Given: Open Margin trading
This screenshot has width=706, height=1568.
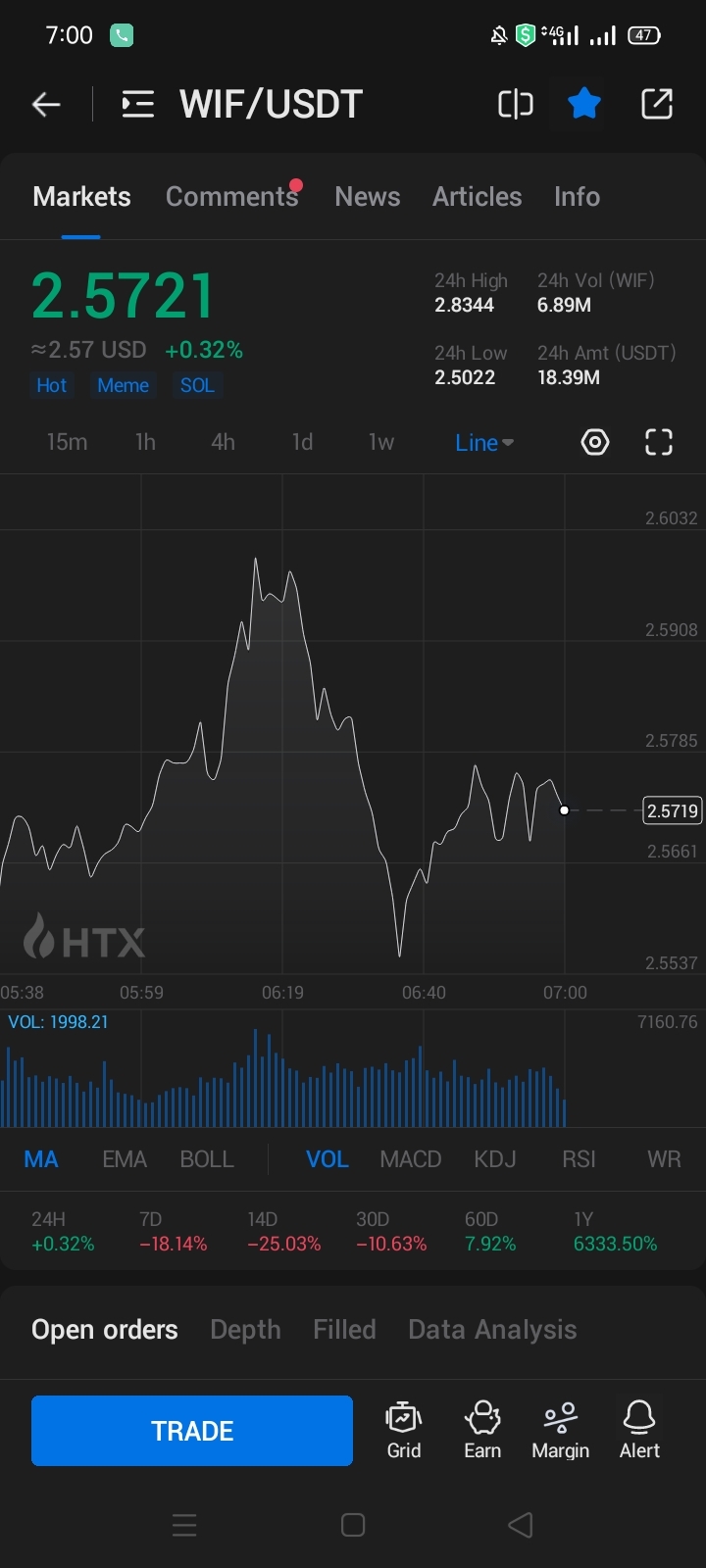Looking at the screenshot, I should (x=560, y=1429).
